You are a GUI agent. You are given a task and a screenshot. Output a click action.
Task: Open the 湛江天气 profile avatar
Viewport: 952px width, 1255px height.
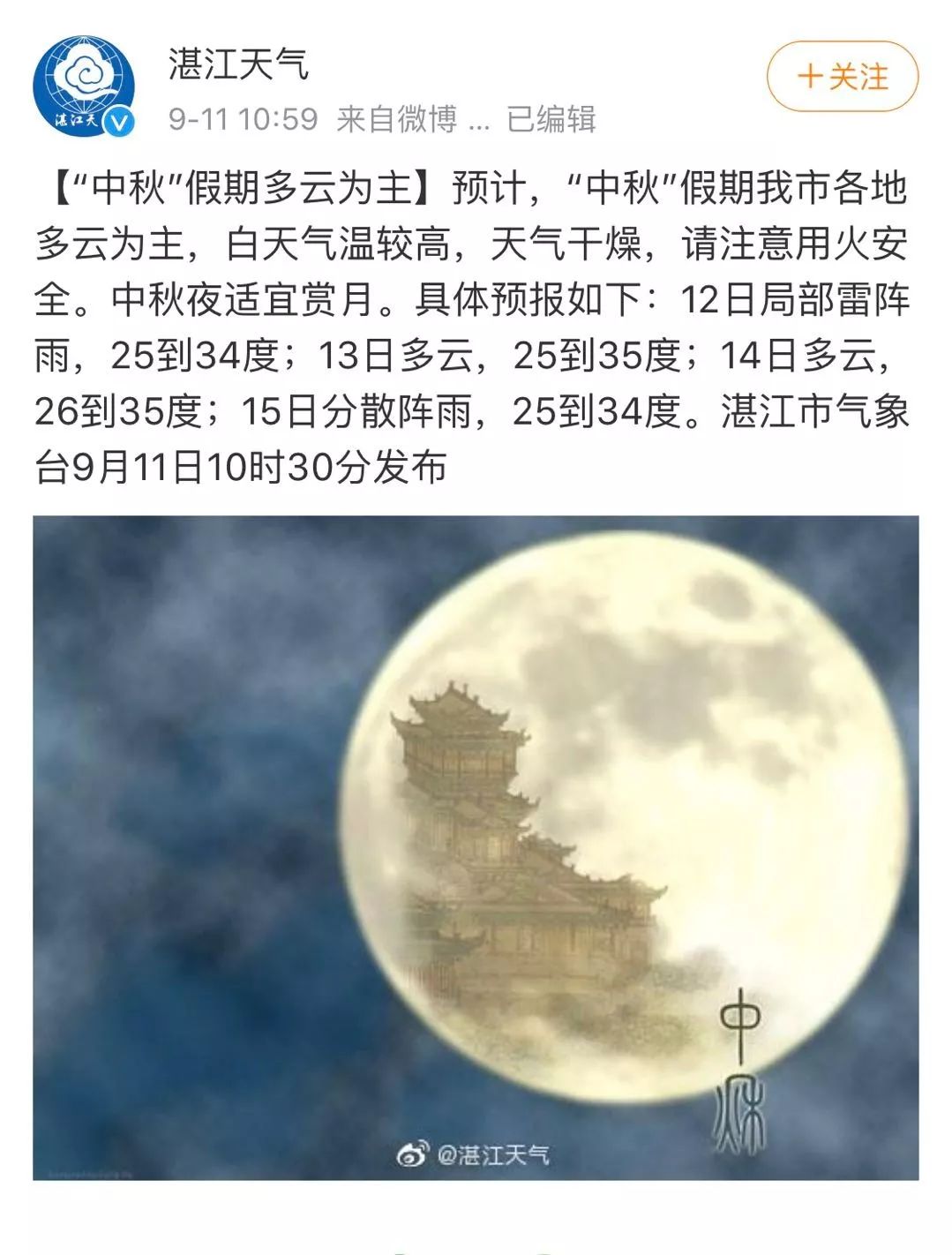point(84,86)
